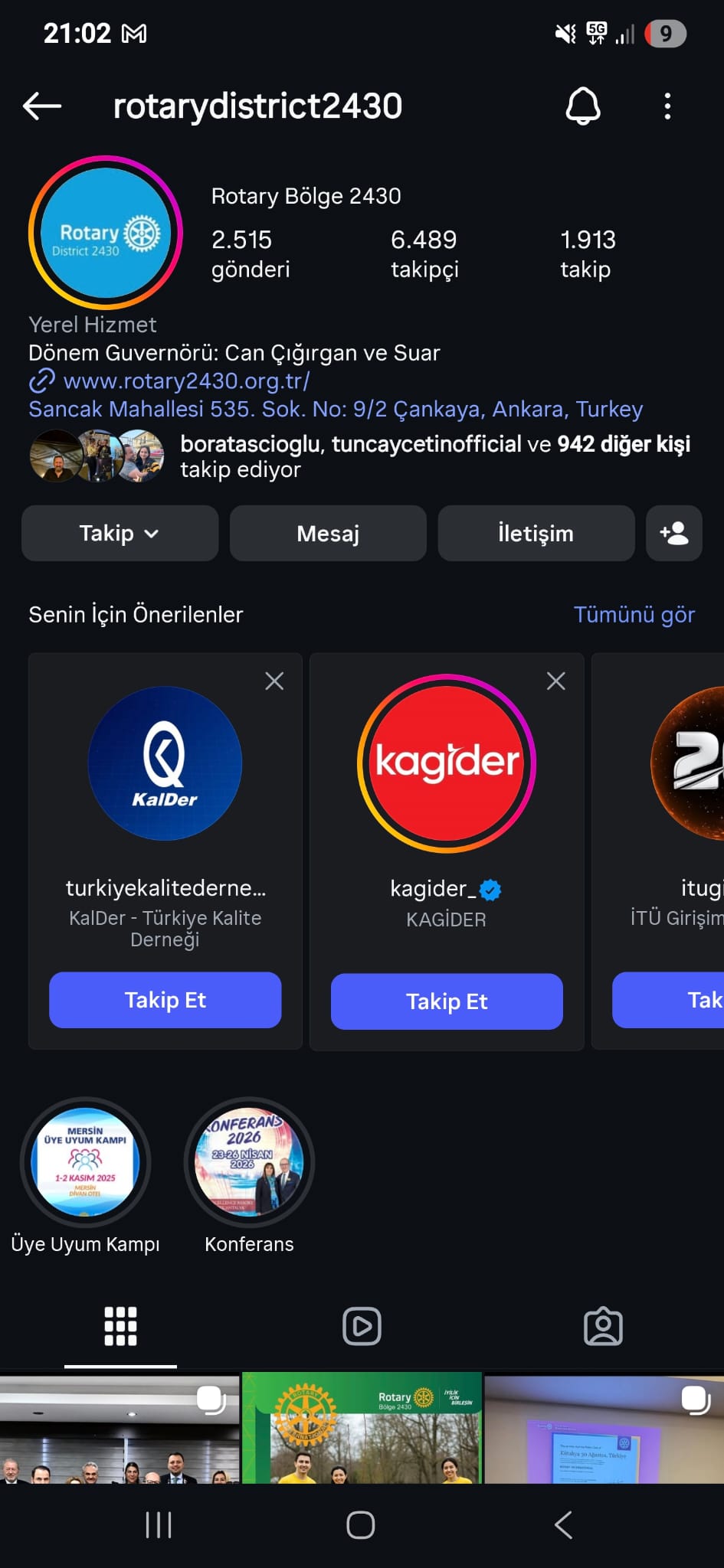Open the 6.489 takipçi followers list
Image resolution: width=724 pixels, height=1568 pixels.
[424, 254]
